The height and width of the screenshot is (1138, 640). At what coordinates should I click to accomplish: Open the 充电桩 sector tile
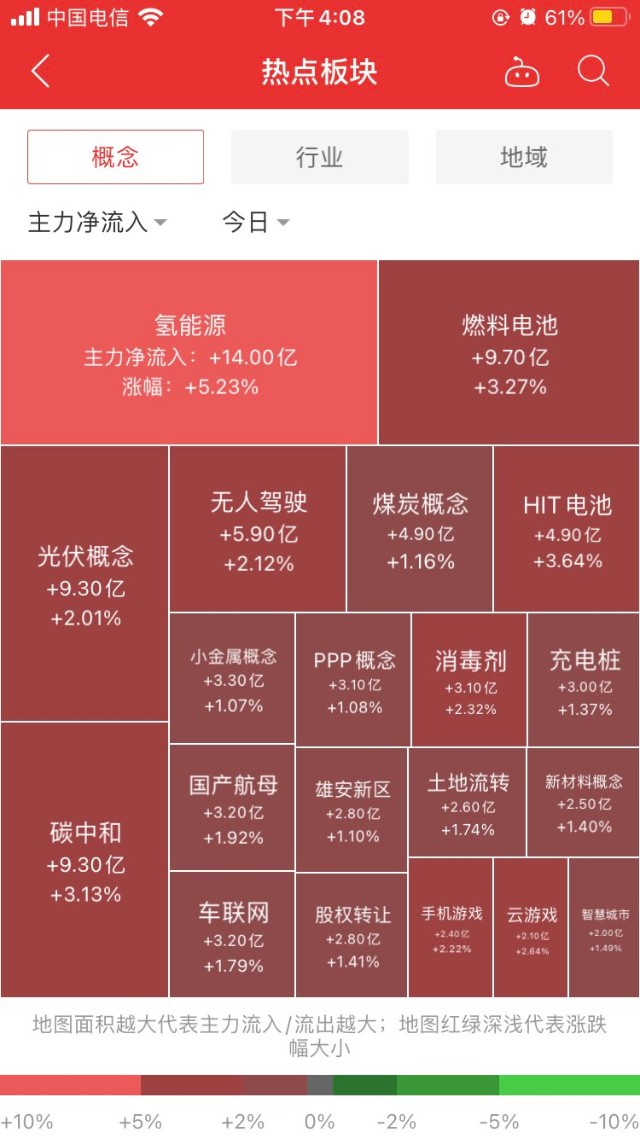[x=584, y=681]
